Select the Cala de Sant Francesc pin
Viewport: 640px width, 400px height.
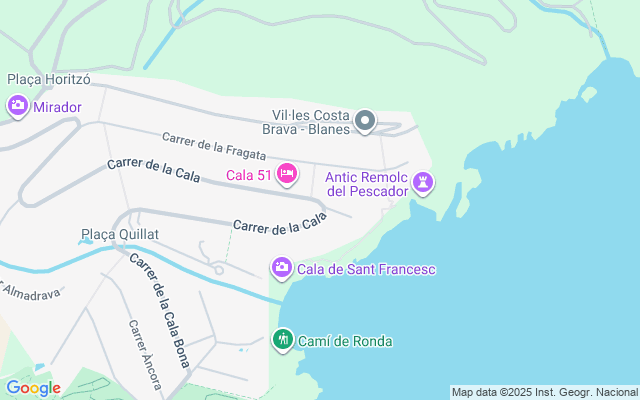click(x=281, y=268)
